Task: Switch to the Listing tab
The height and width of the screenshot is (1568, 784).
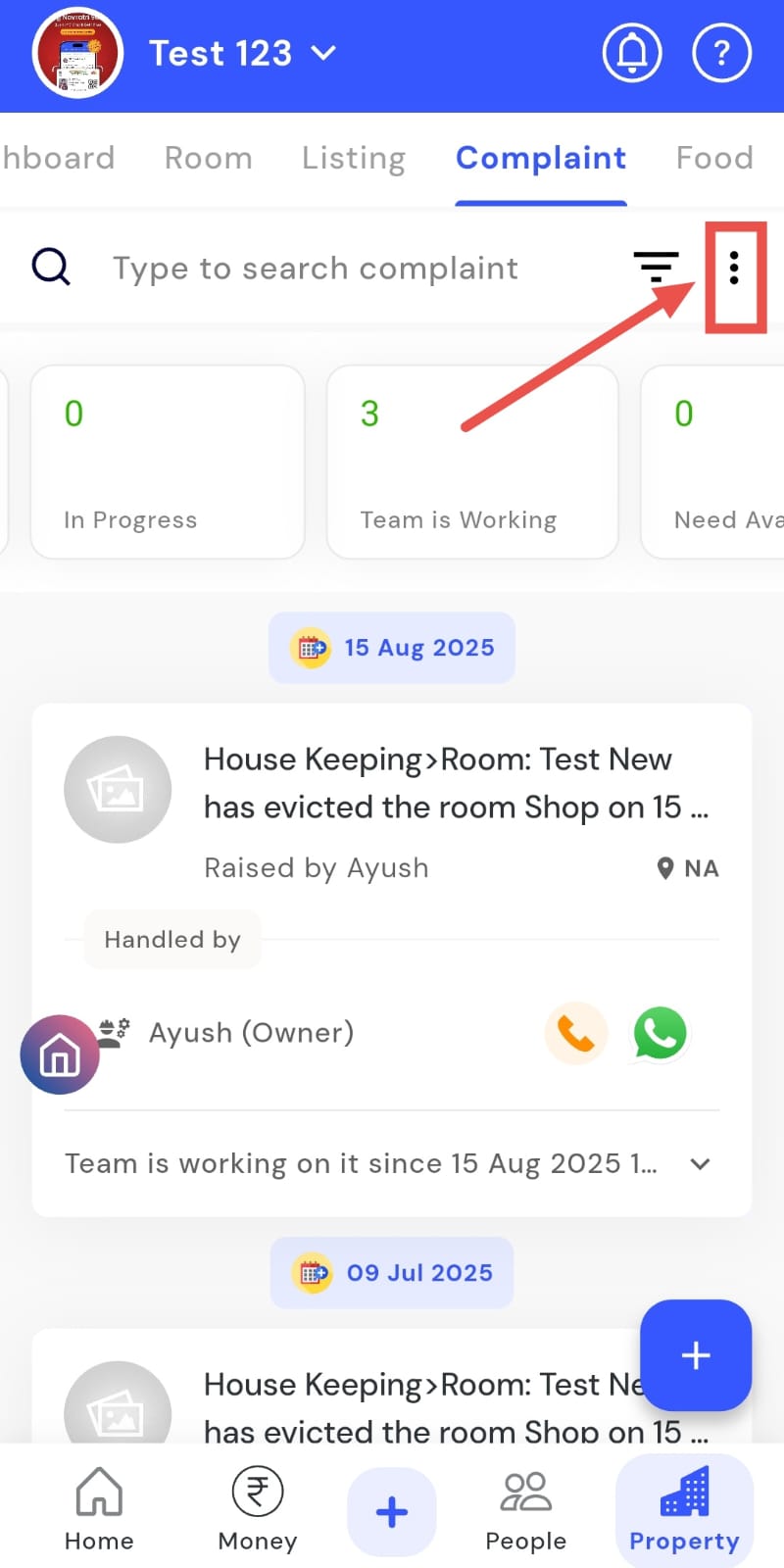Action: [x=353, y=158]
